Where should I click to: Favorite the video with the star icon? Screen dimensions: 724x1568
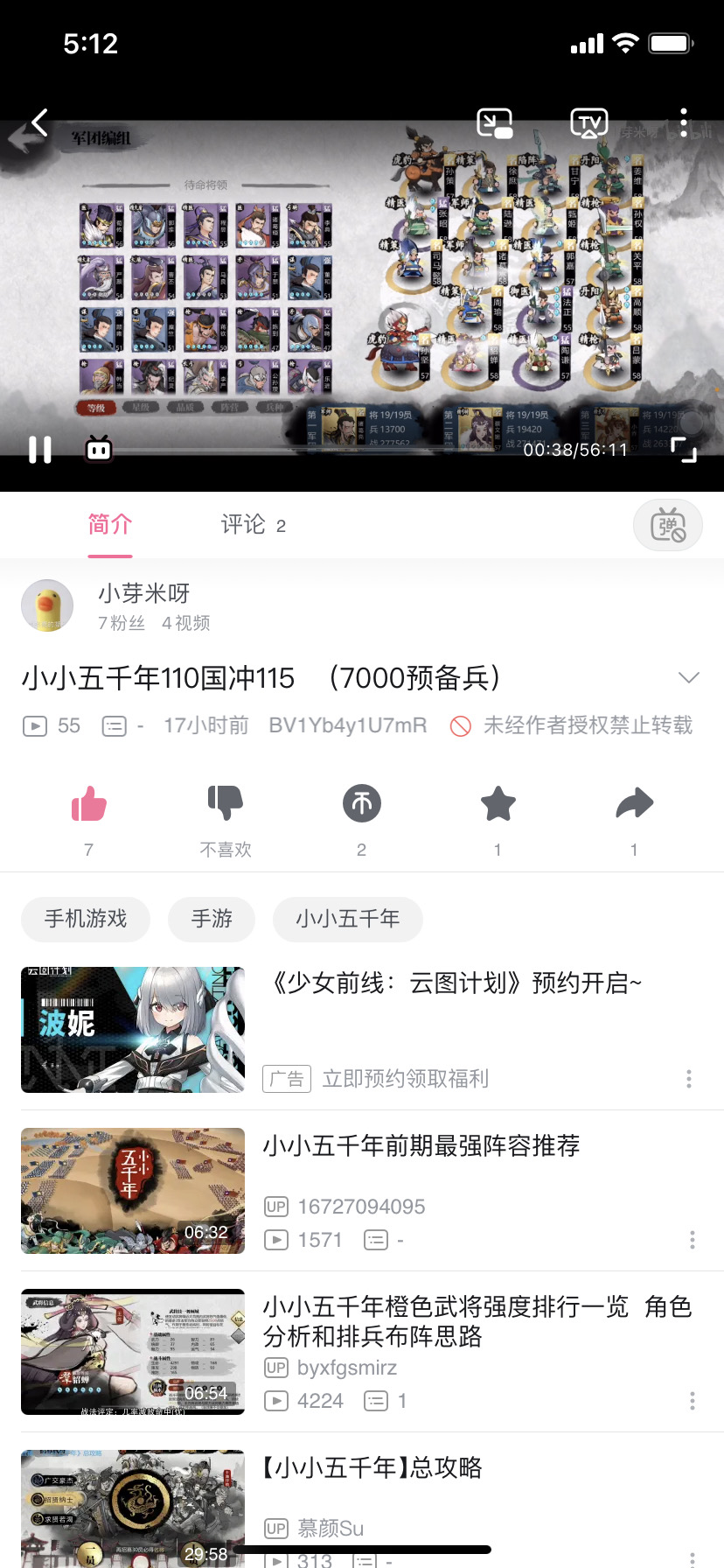pyautogui.click(x=498, y=802)
